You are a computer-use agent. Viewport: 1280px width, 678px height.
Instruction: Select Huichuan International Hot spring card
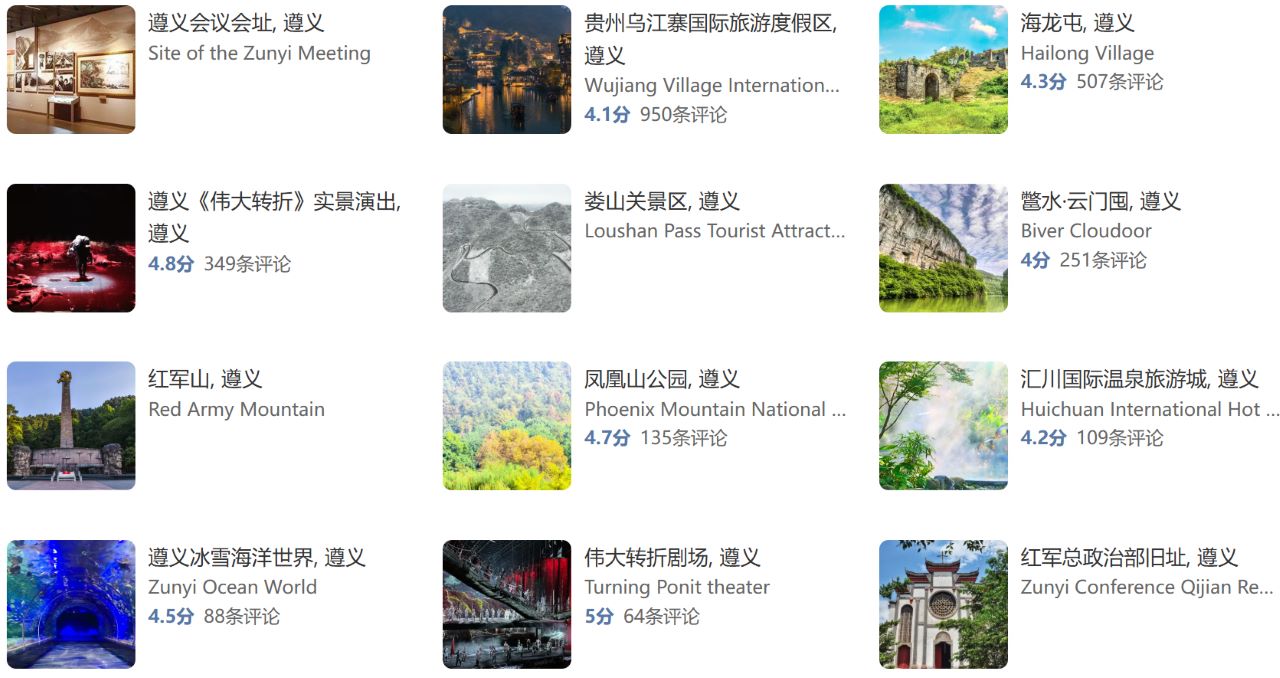pyautogui.click(x=1138, y=380)
